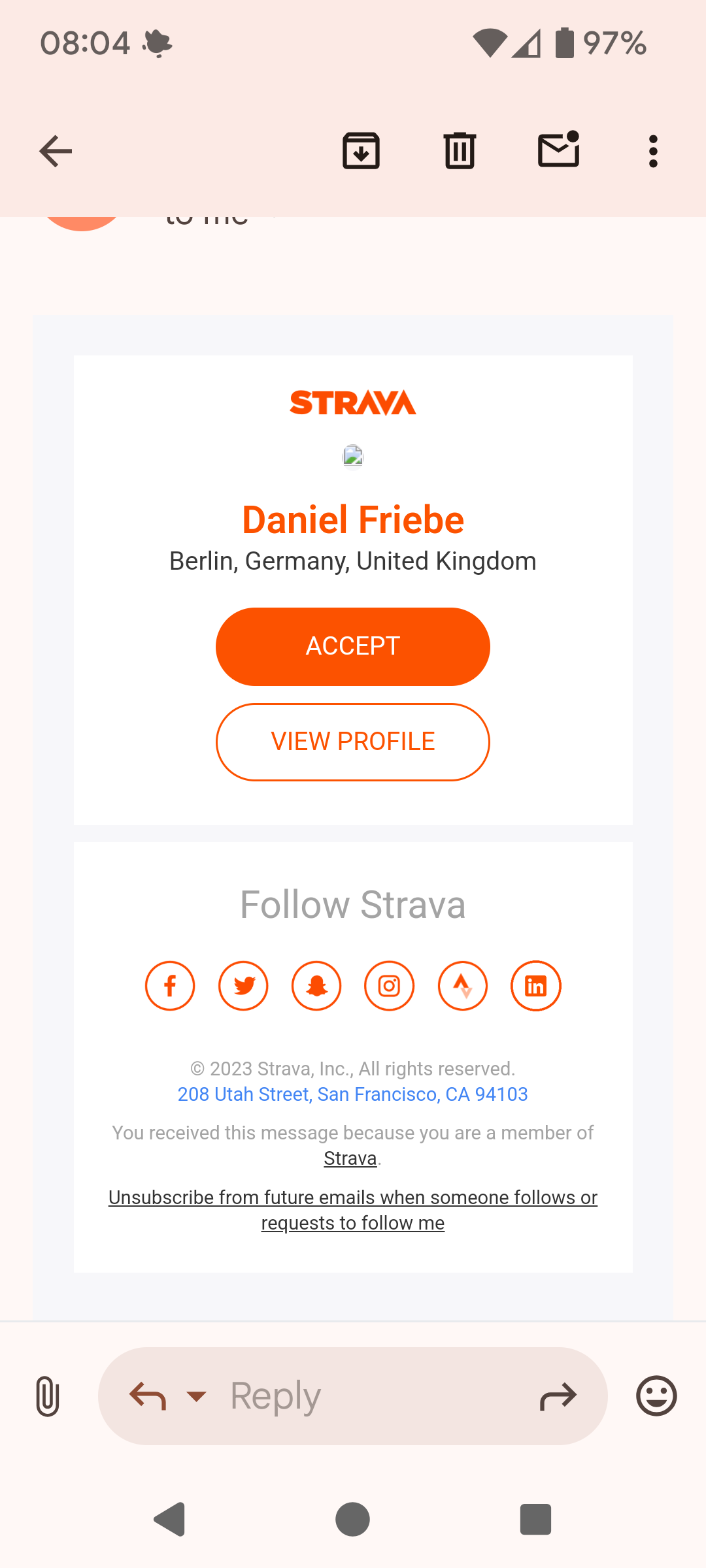Forward this email with the arrow icon
This screenshot has height=1568, width=706.
(558, 1396)
